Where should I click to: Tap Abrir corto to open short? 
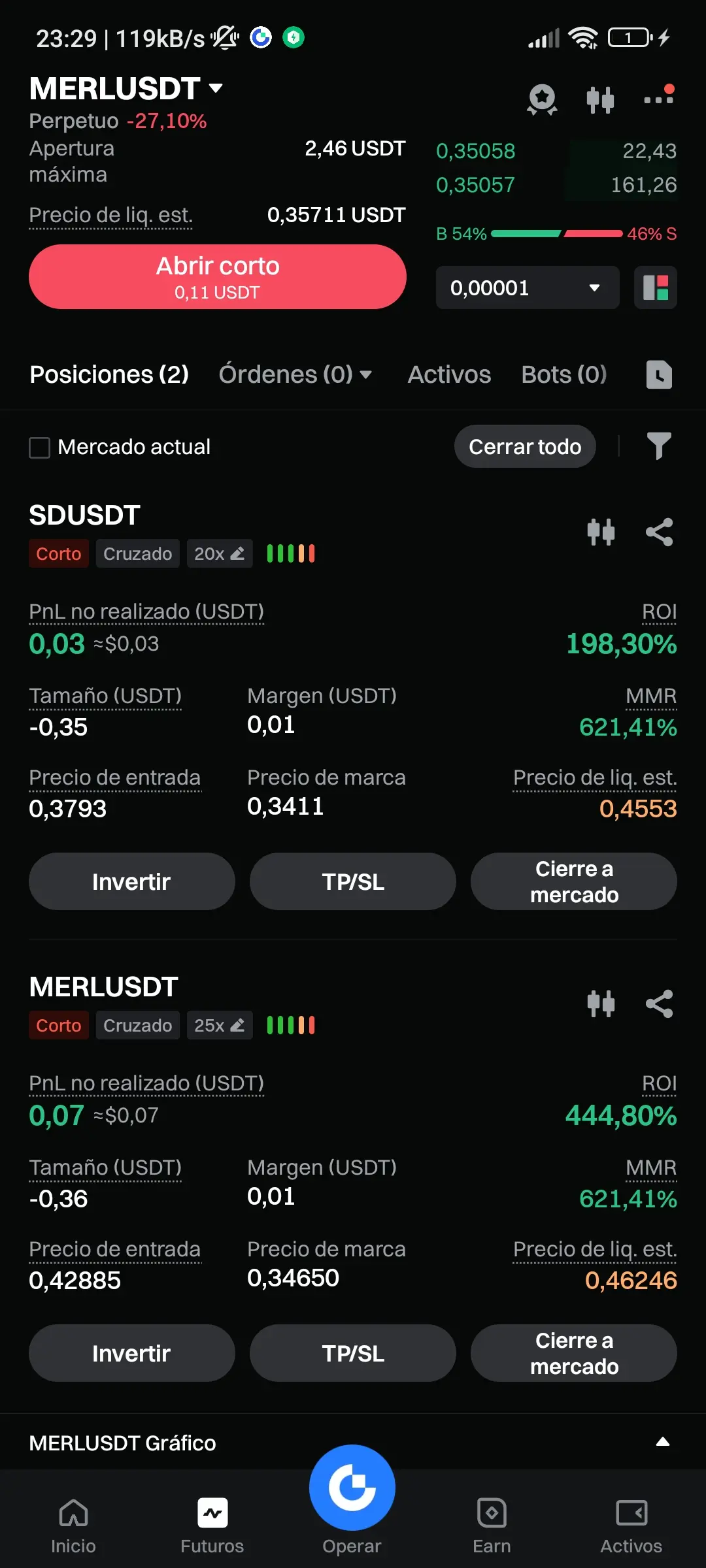coord(218,277)
